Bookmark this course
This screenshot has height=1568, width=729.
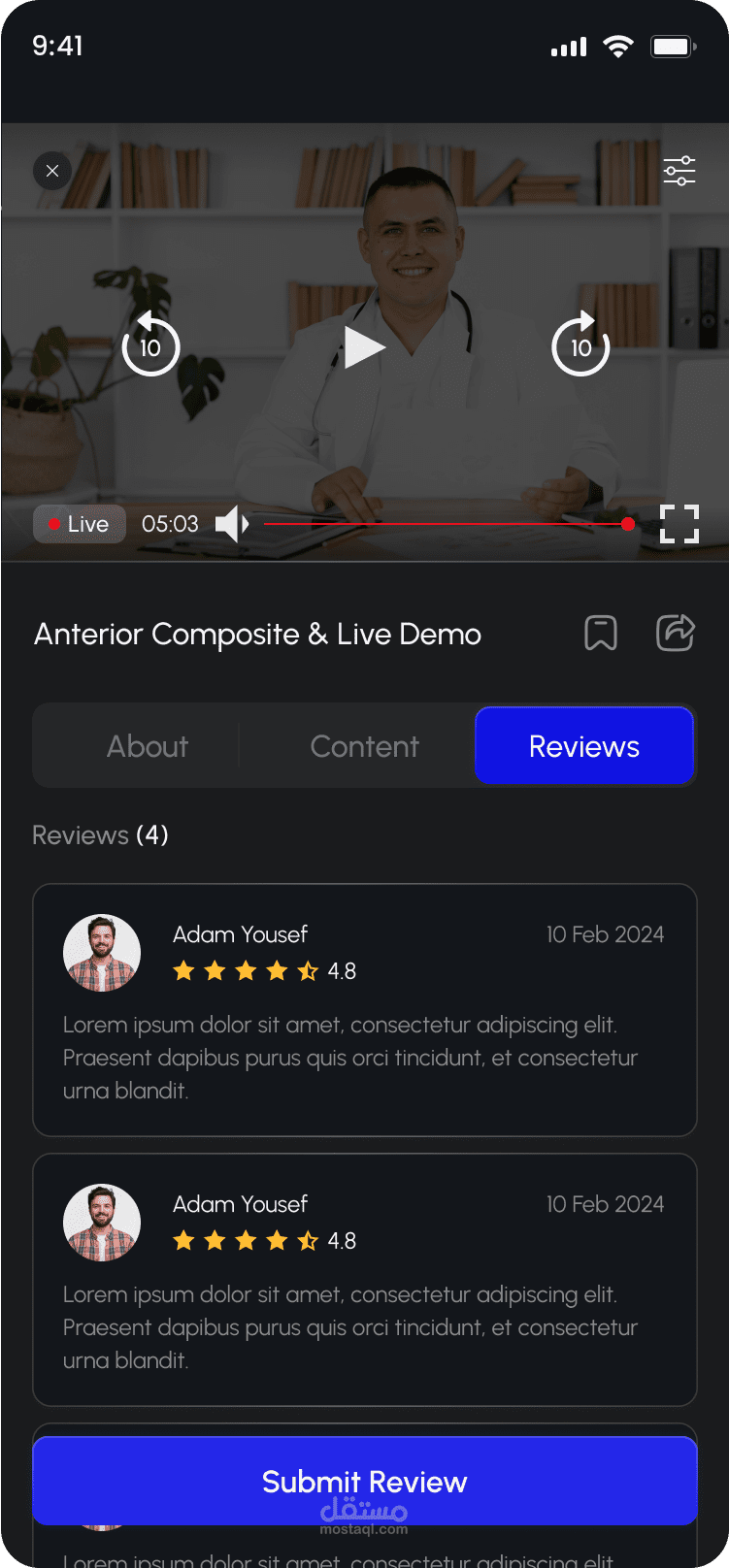(601, 634)
